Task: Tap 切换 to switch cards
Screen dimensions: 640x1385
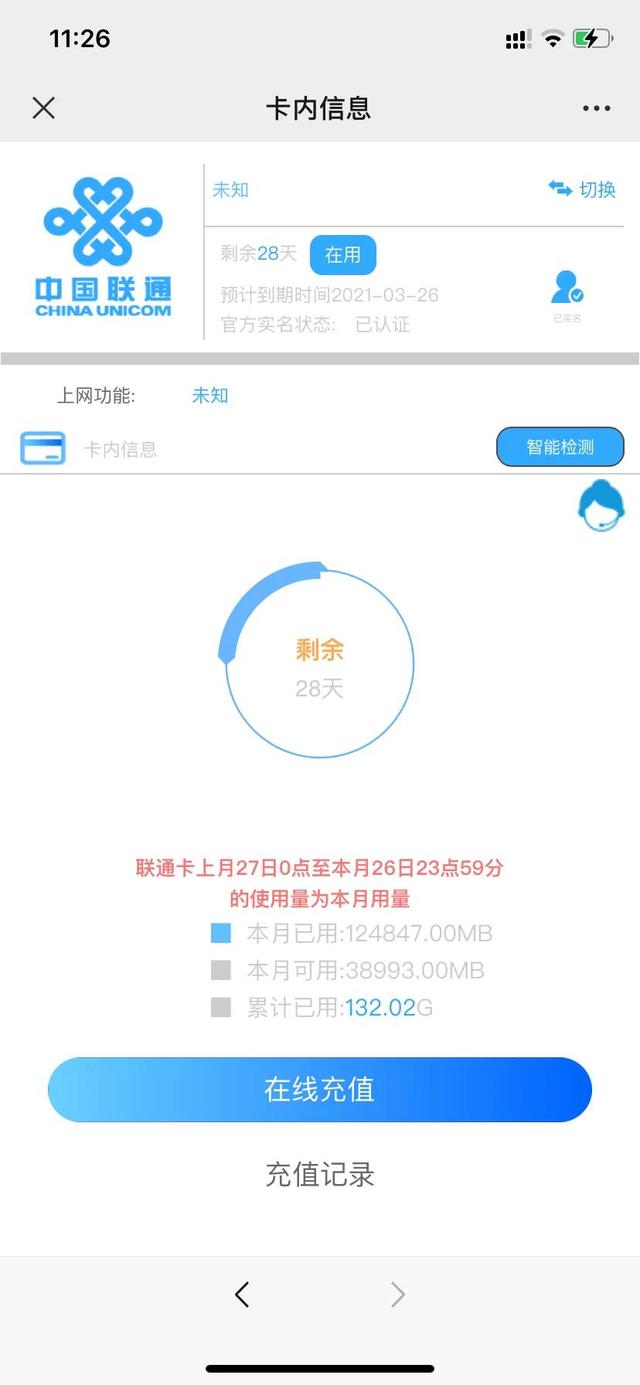Action: (x=582, y=189)
